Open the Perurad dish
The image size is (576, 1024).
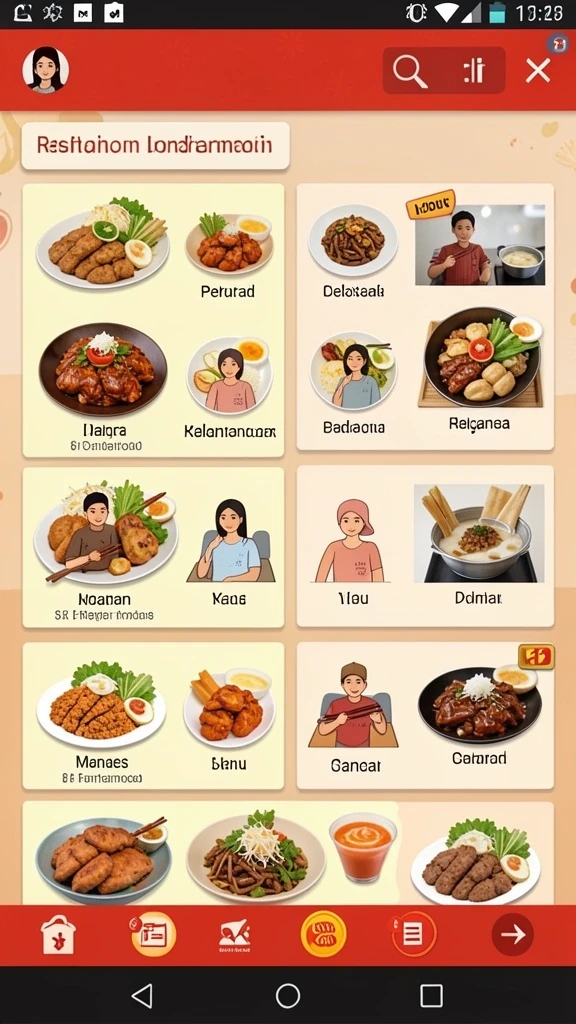click(x=228, y=256)
